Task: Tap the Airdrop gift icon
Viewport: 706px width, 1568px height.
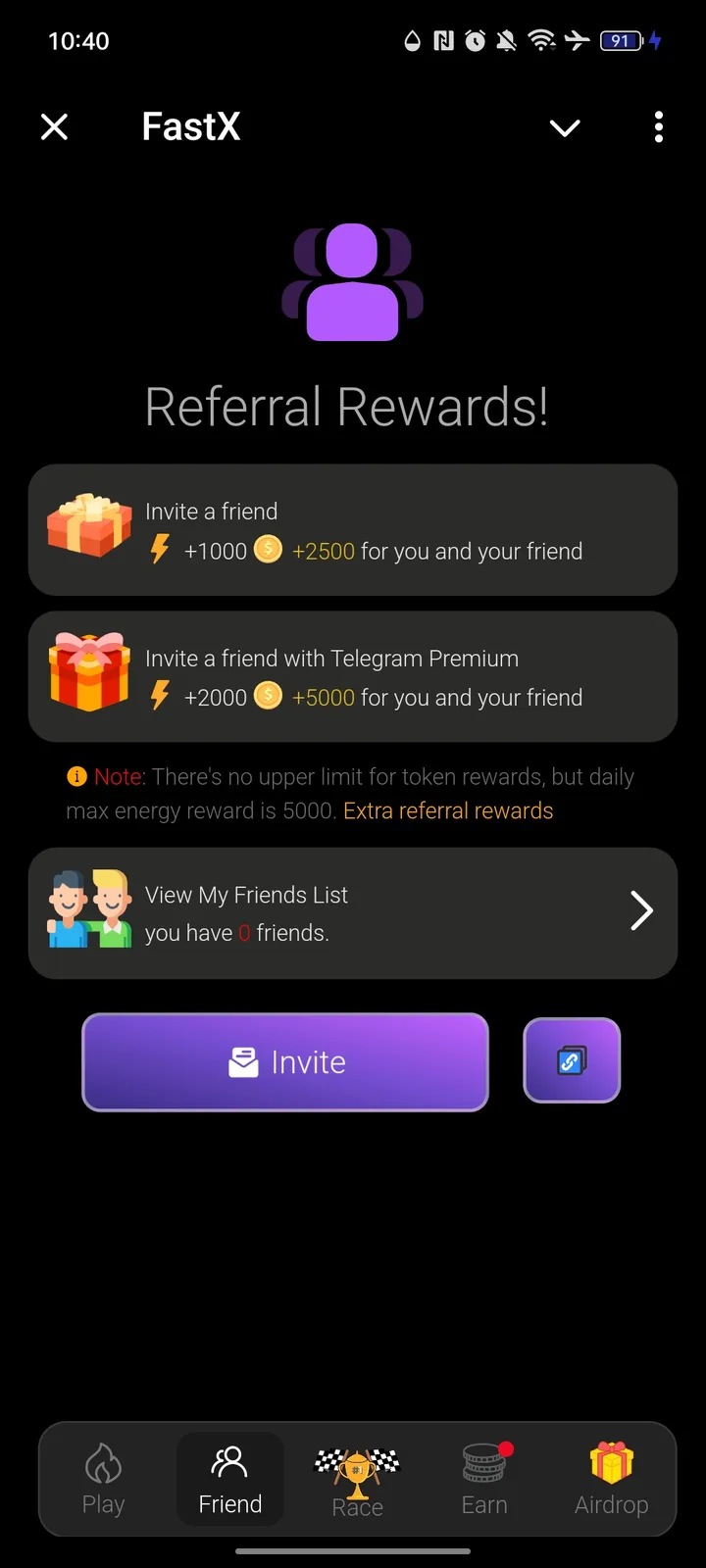Action: point(611,1465)
